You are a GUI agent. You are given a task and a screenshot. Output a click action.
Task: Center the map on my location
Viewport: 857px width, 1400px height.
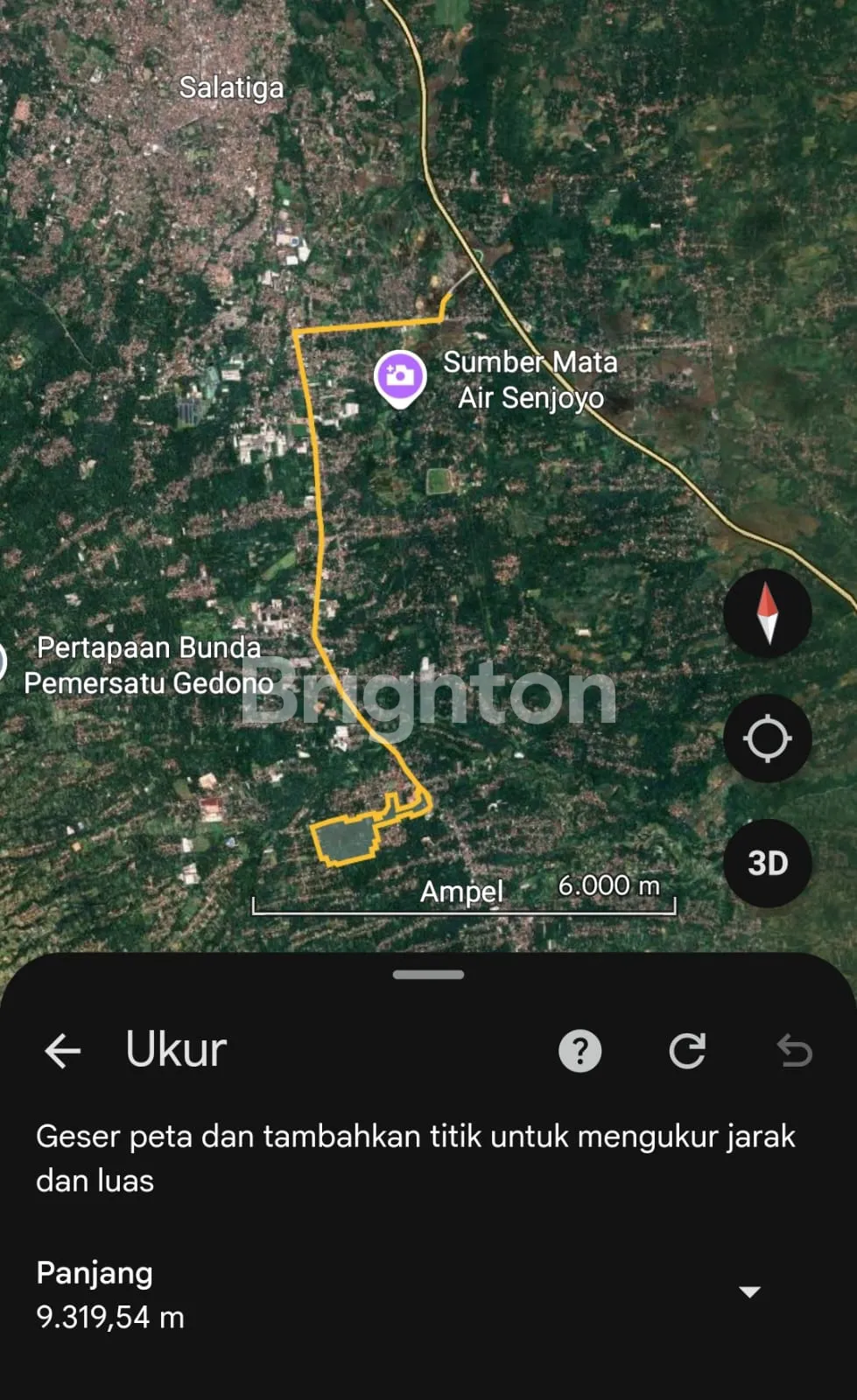(767, 738)
